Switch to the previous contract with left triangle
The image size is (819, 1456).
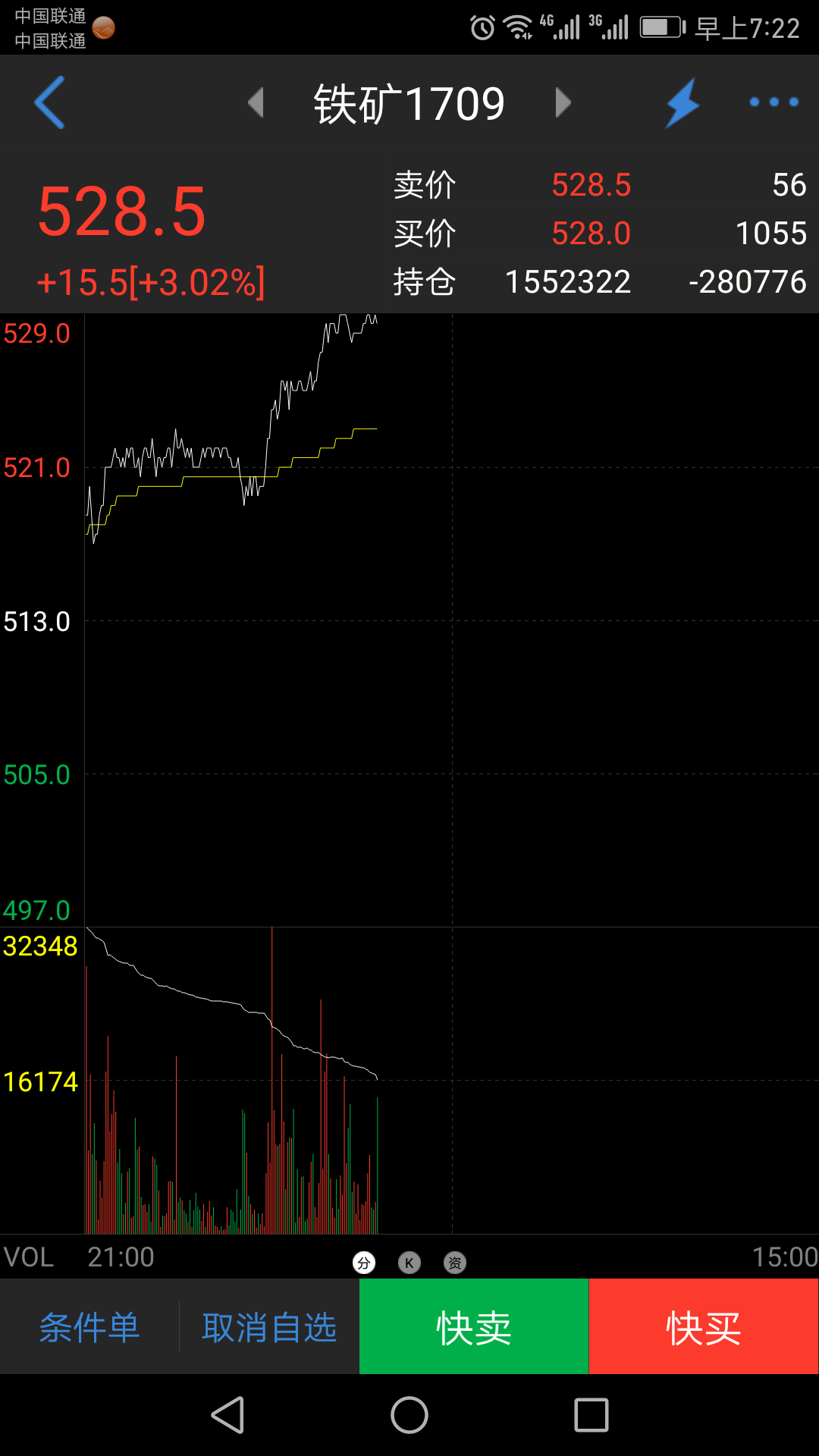[x=256, y=102]
